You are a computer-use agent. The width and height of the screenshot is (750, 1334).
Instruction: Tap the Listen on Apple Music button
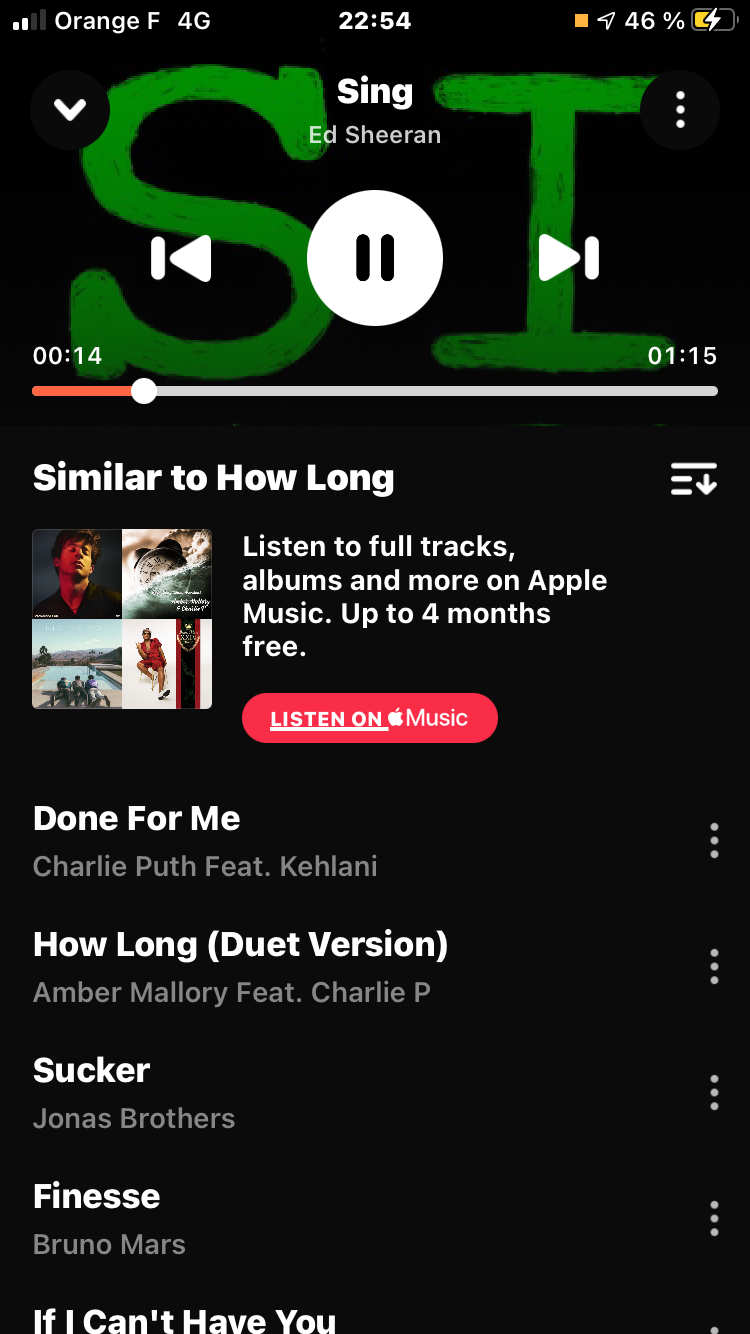(x=369, y=718)
